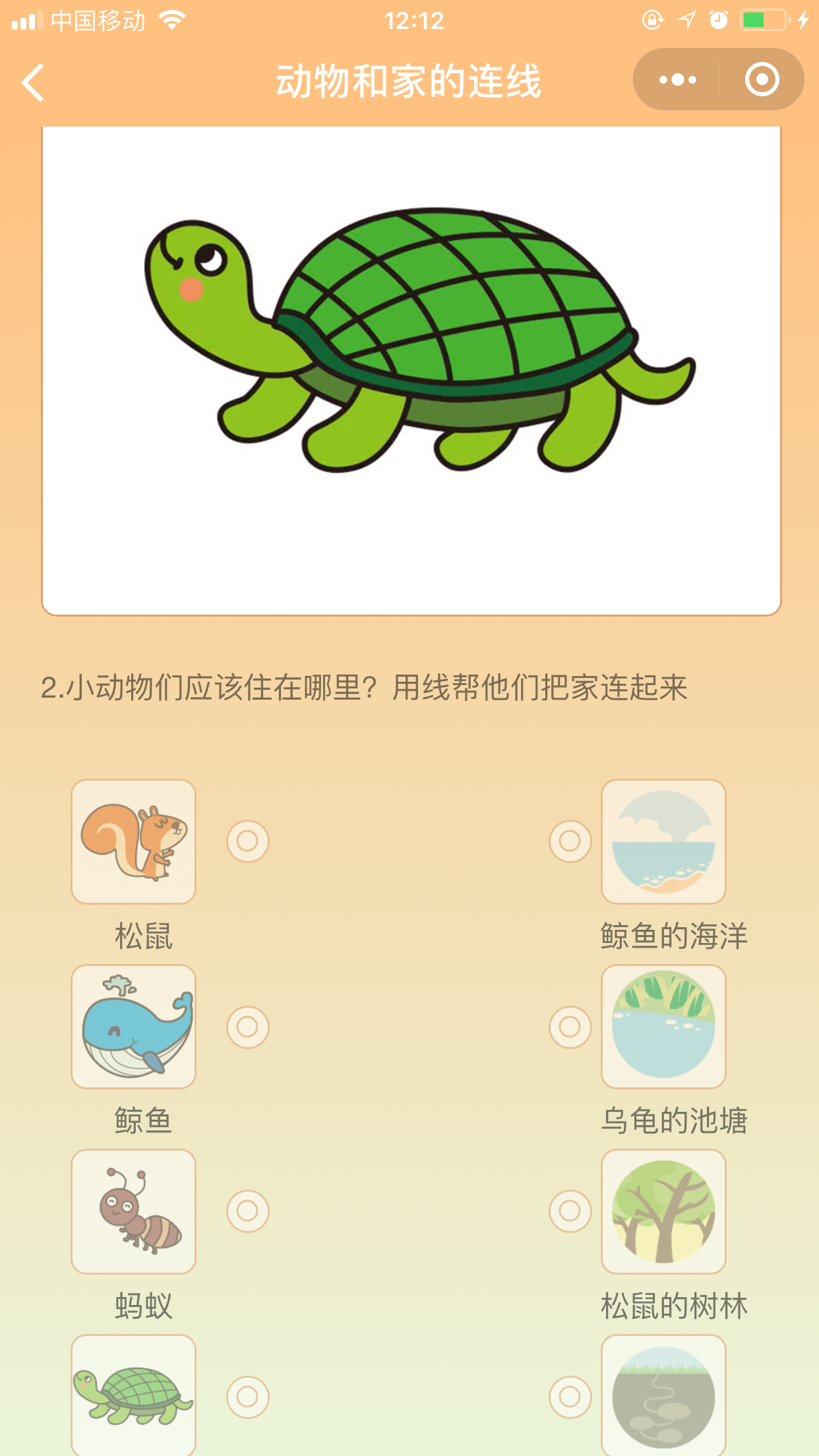819x1456 pixels.
Task: Select the connector dot next to 鲸鱼
Action: [247, 1027]
